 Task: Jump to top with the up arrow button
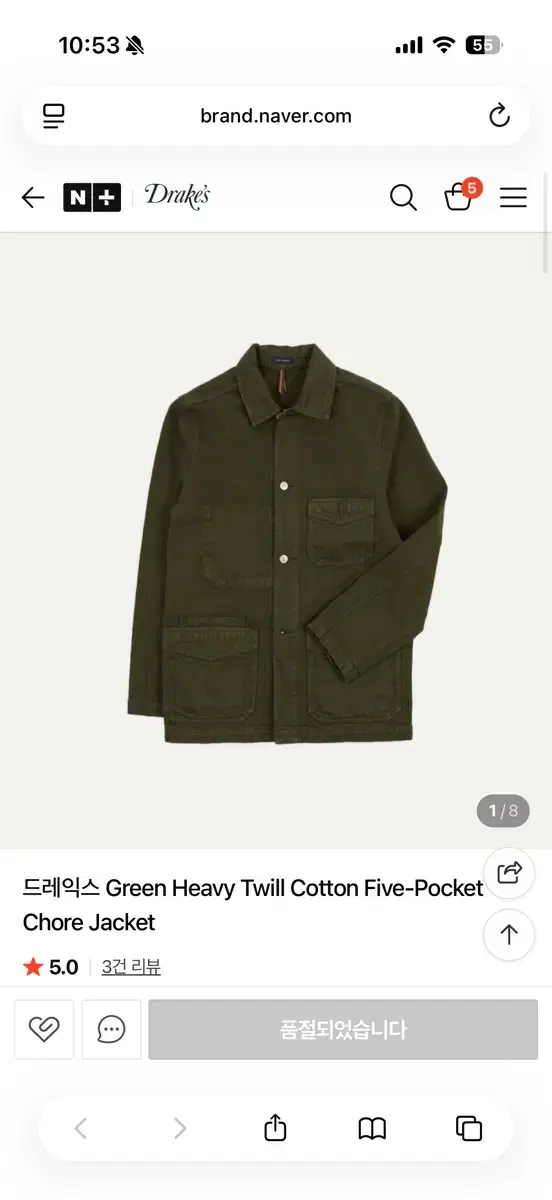510,935
